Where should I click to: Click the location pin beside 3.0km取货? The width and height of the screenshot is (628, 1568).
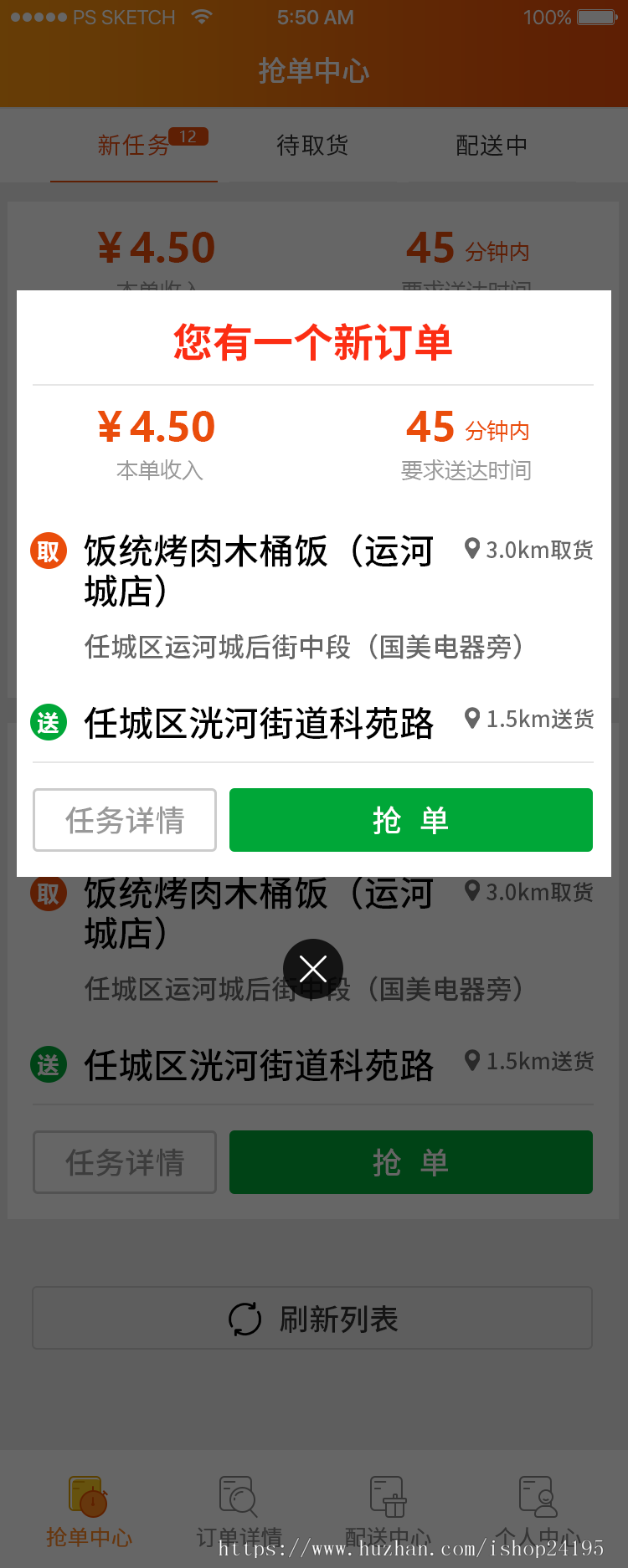(x=471, y=550)
